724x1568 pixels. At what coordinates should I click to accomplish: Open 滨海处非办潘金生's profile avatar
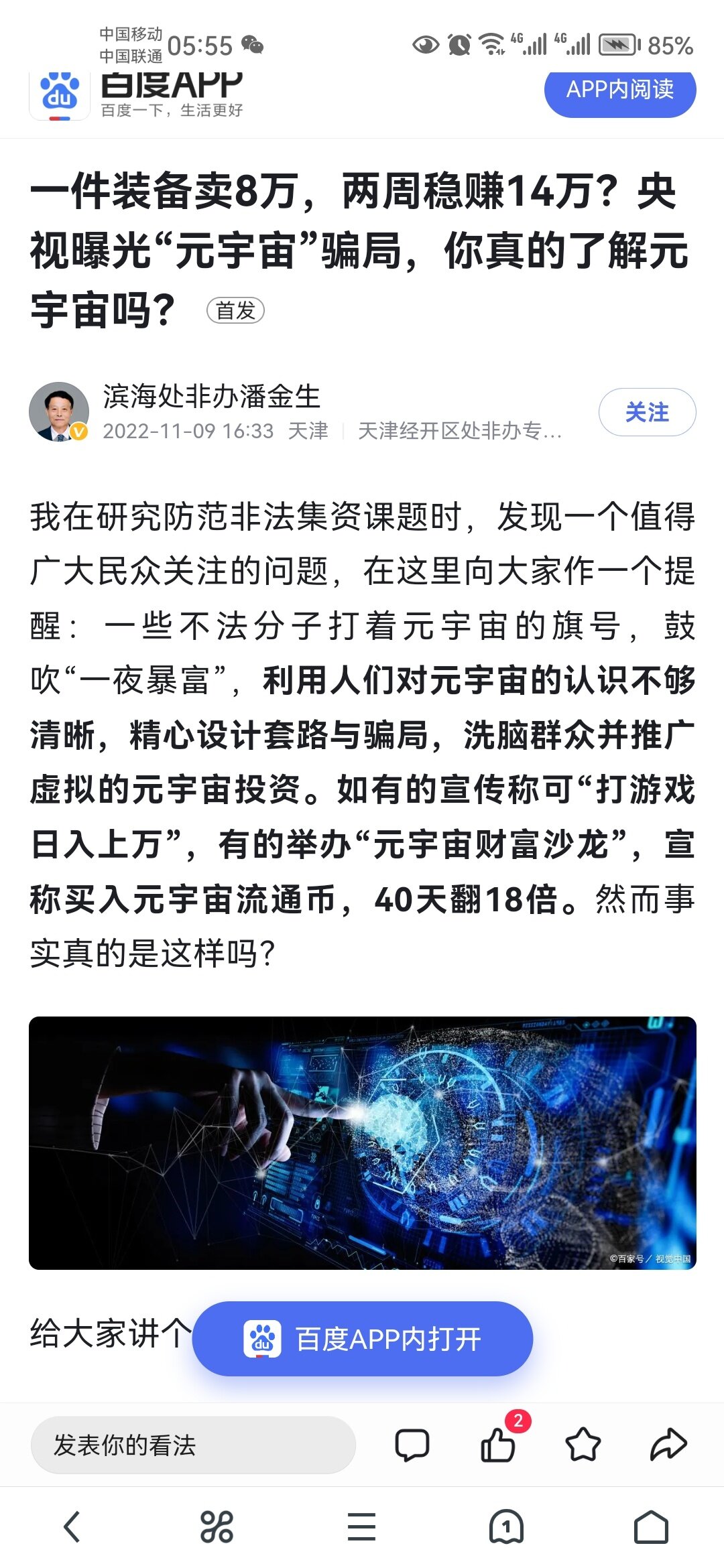(x=59, y=411)
